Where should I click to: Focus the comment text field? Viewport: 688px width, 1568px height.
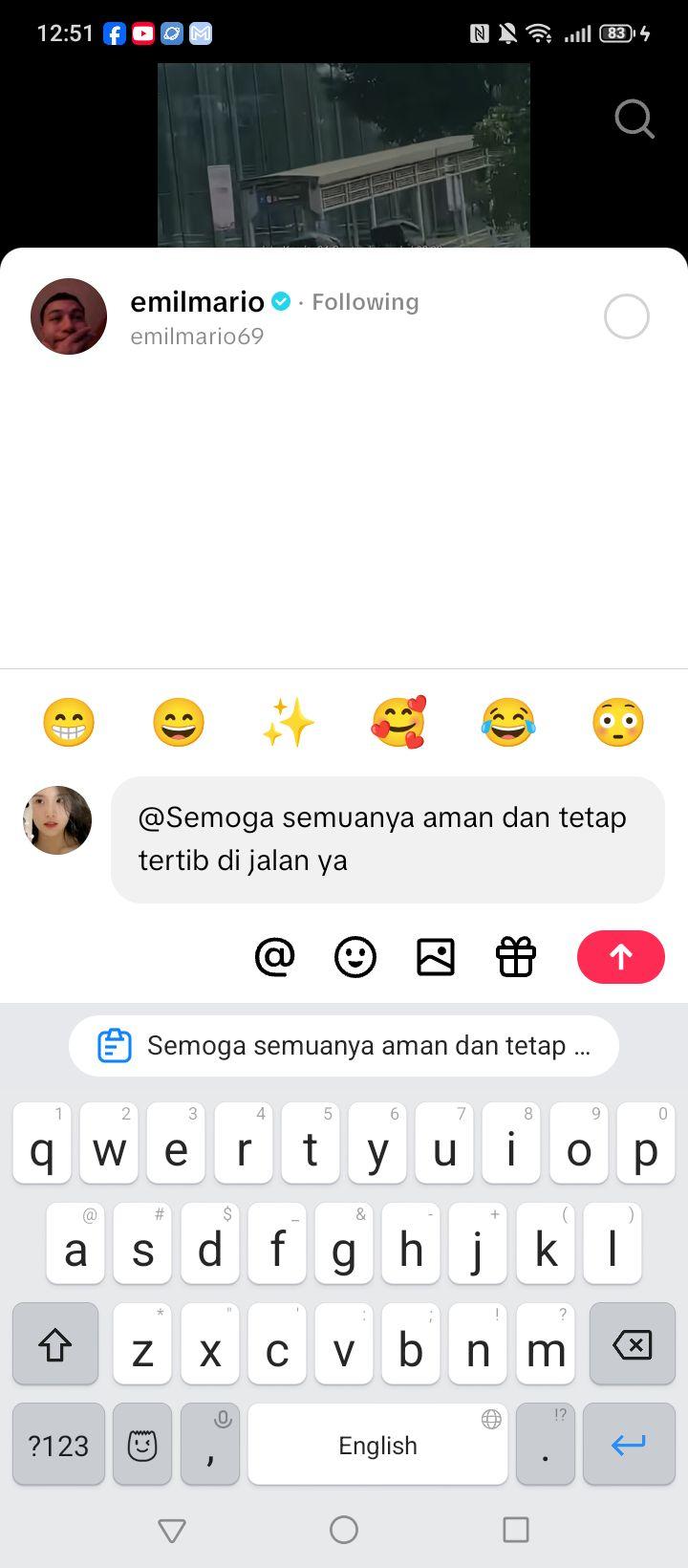(x=388, y=839)
